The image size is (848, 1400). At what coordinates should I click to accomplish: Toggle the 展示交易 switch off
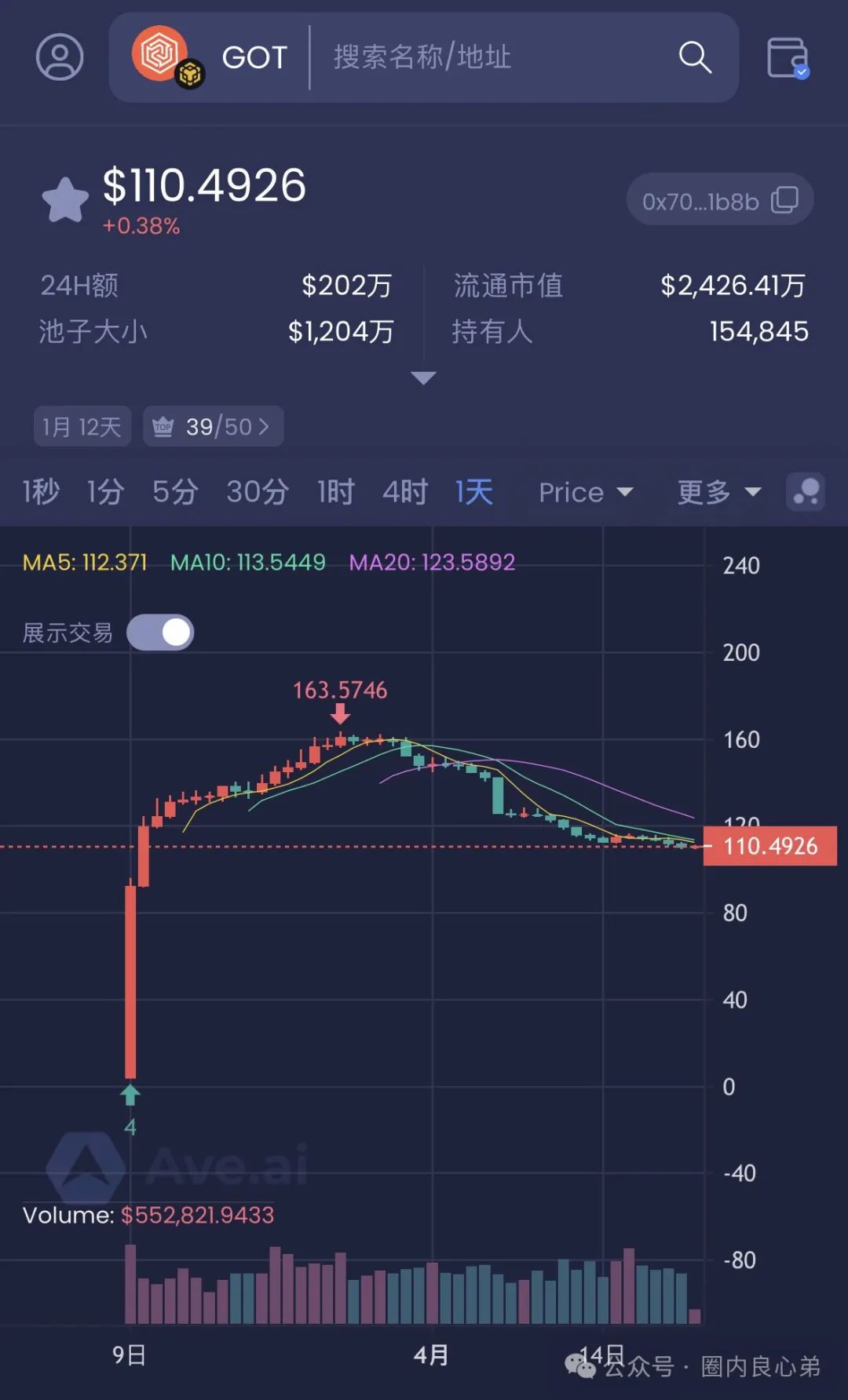coord(160,632)
